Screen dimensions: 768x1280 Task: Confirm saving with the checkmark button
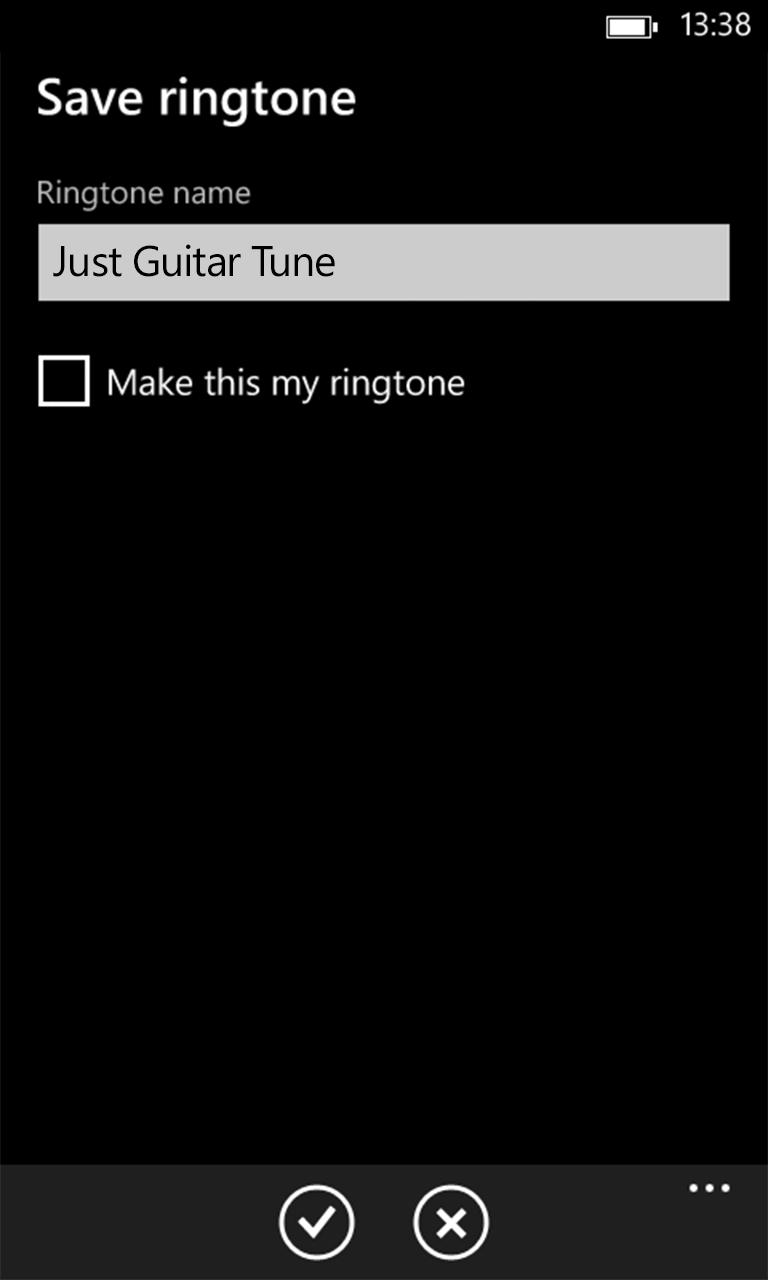(x=316, y=1222)
